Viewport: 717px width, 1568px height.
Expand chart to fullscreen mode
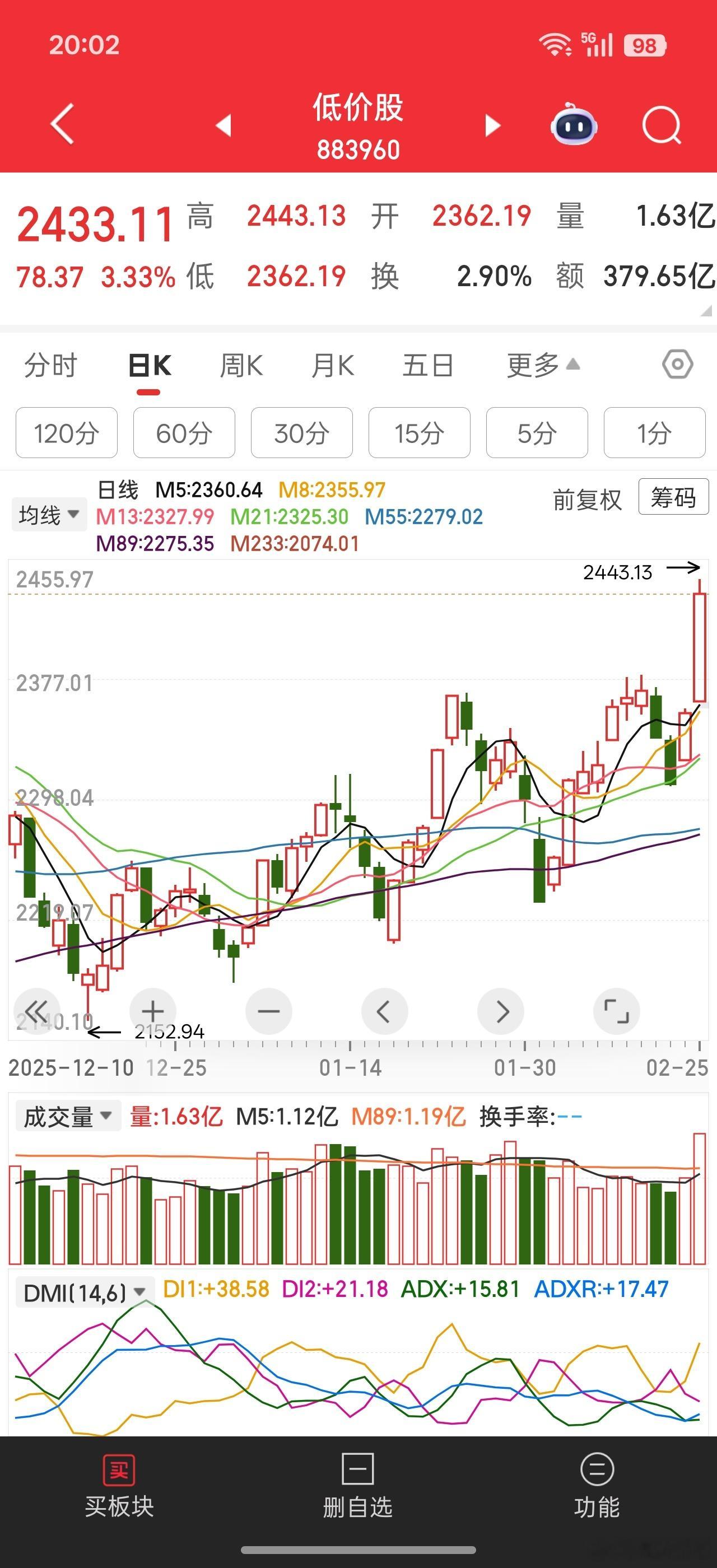(x=617, y=1010)
